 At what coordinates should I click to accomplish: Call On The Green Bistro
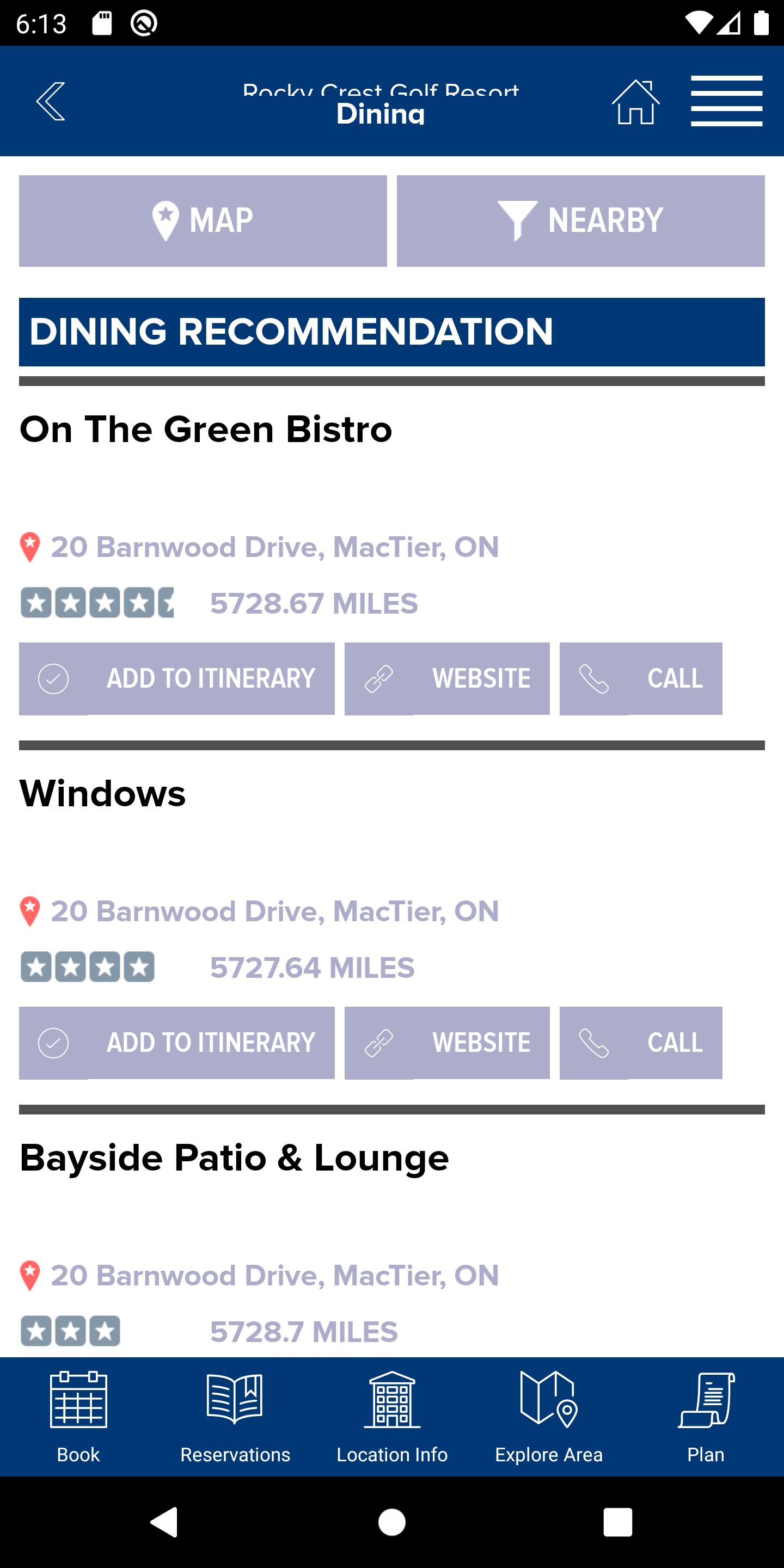pyautogui.click(x=641, y=679)
